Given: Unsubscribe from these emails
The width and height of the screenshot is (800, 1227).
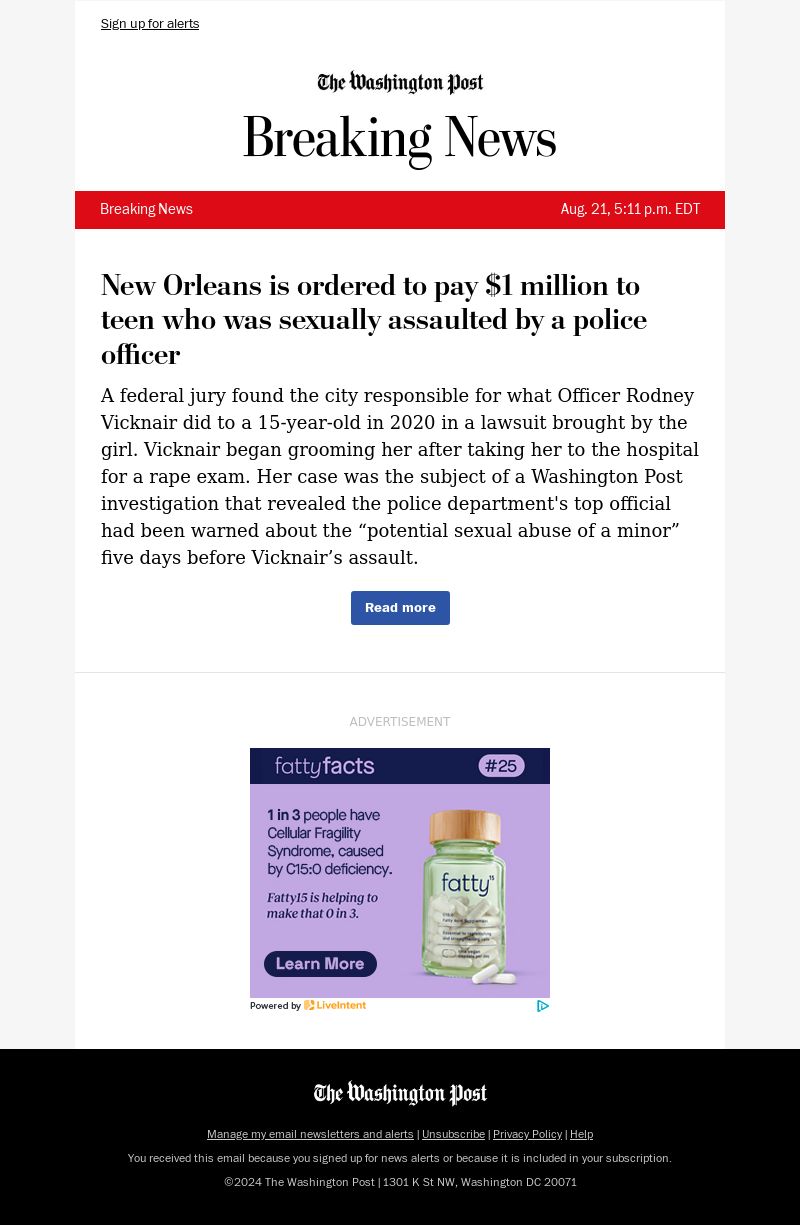Looking at the screenshot, I should [453, 1134].
